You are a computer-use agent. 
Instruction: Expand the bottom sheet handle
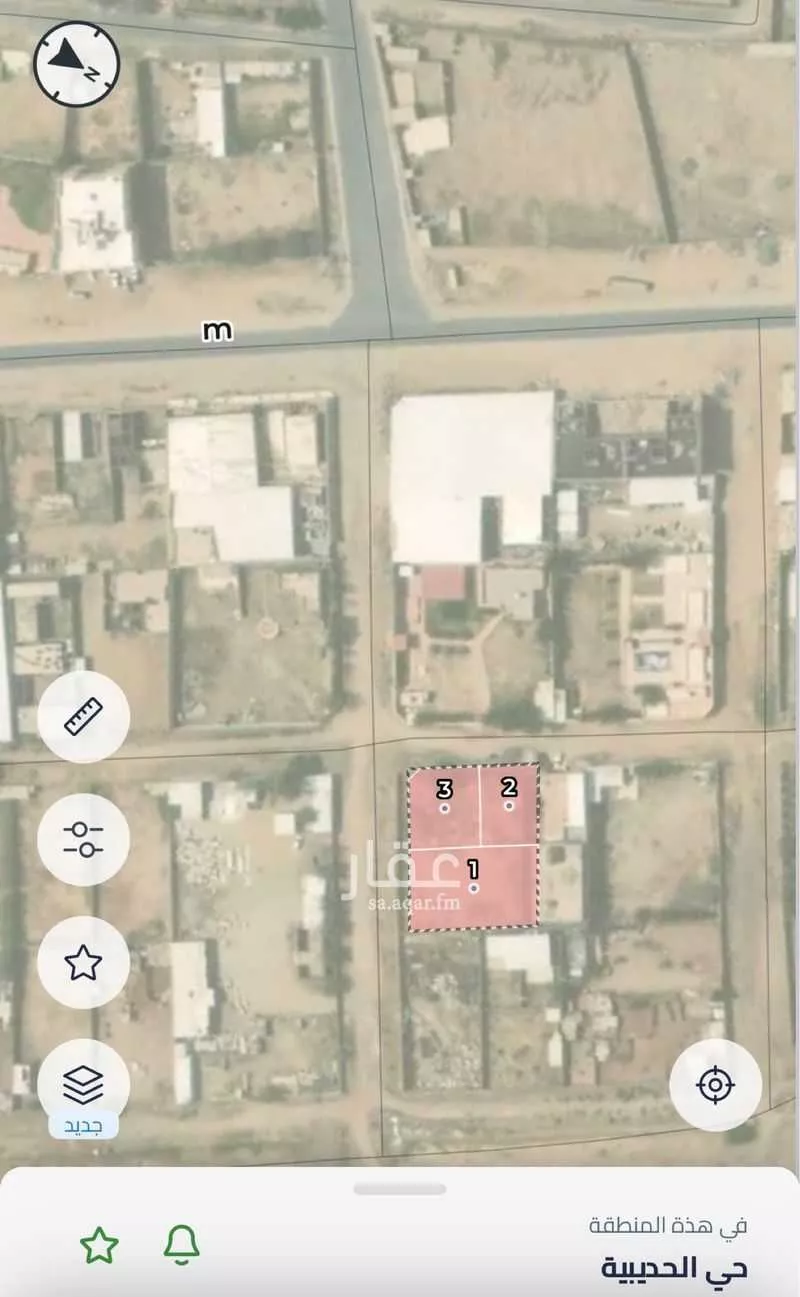tap(399, 1189)
